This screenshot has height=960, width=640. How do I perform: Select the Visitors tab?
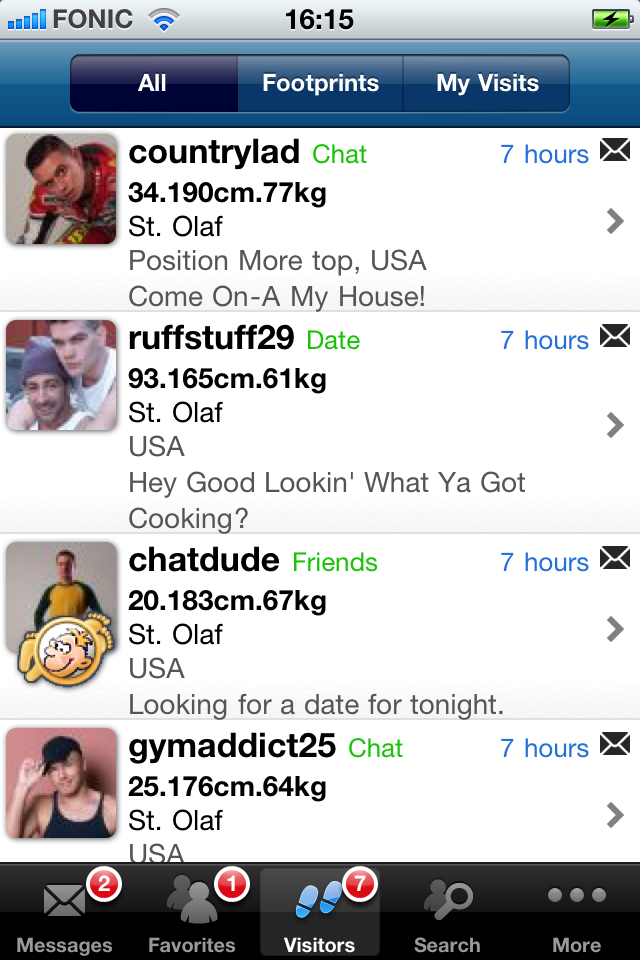[320, 912]
